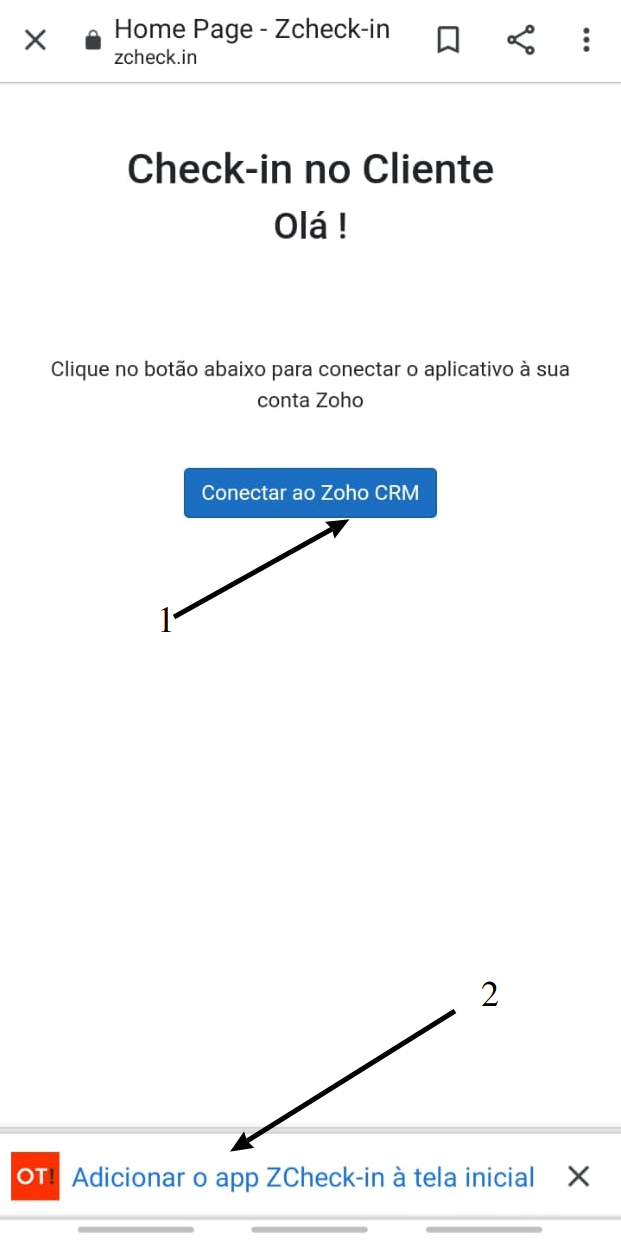Open the browser overflow menu
This screenshot has width=621, height=1240.
586,41
